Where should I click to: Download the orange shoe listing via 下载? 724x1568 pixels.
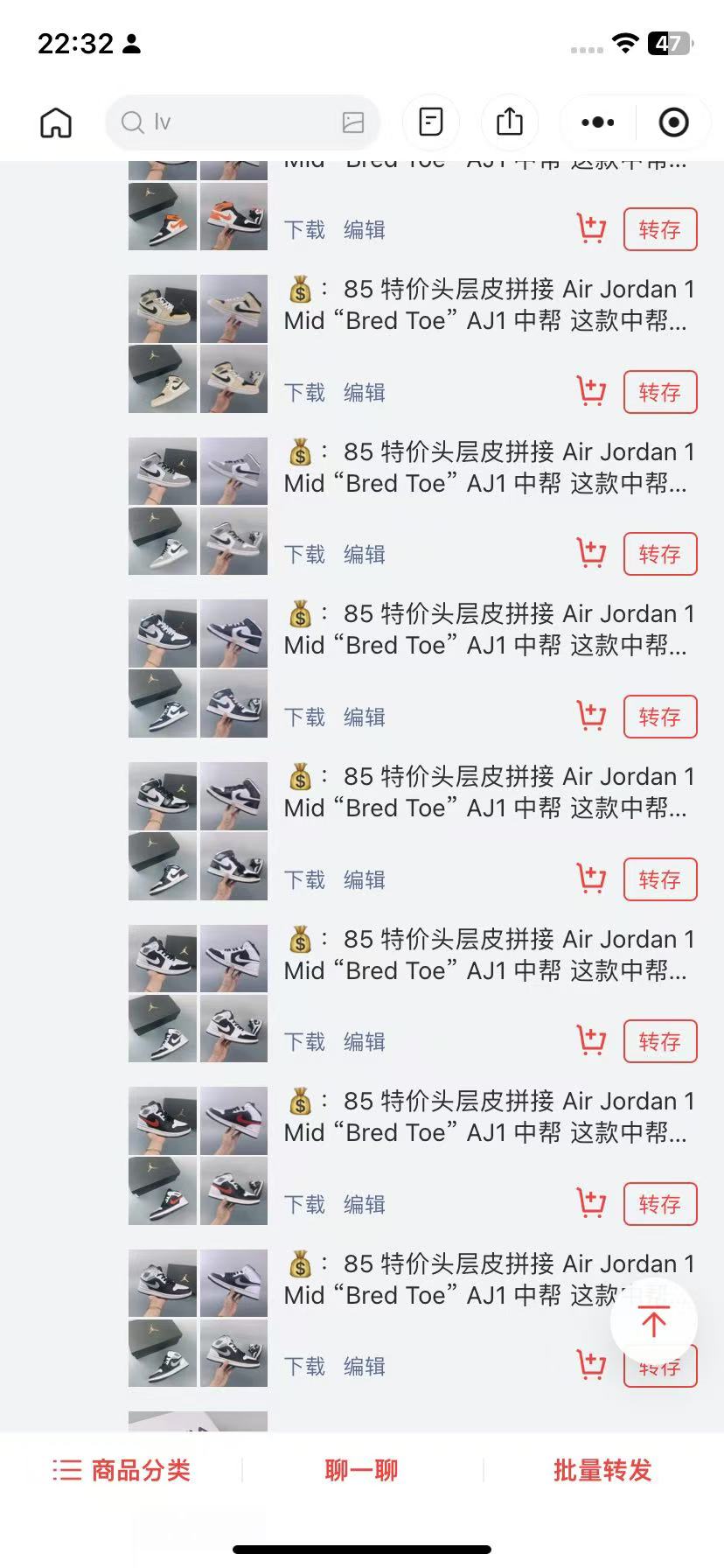pyautogui.click(x=304, y=230)
